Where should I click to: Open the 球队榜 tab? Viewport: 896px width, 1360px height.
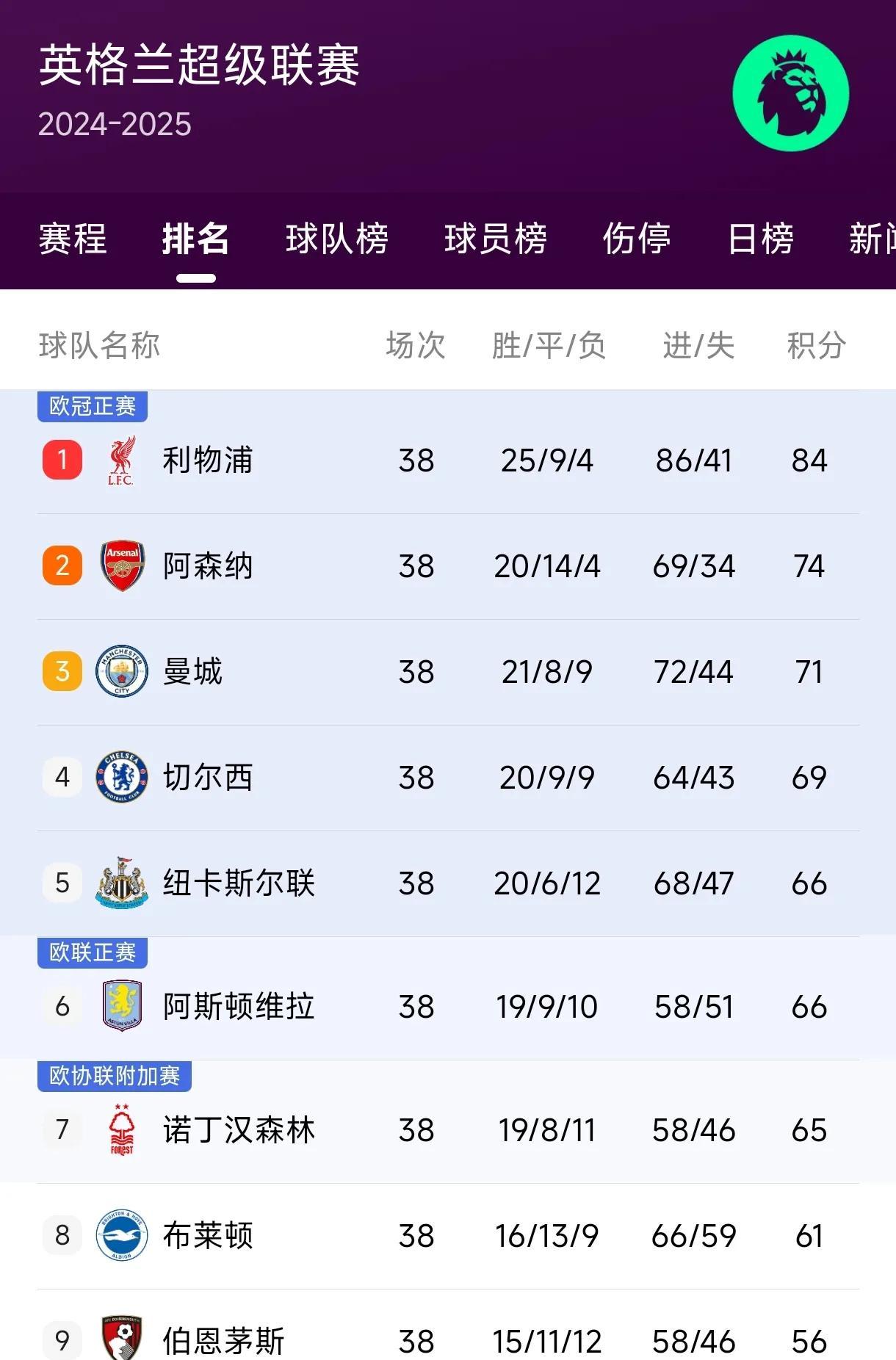(x=337, y=239)
